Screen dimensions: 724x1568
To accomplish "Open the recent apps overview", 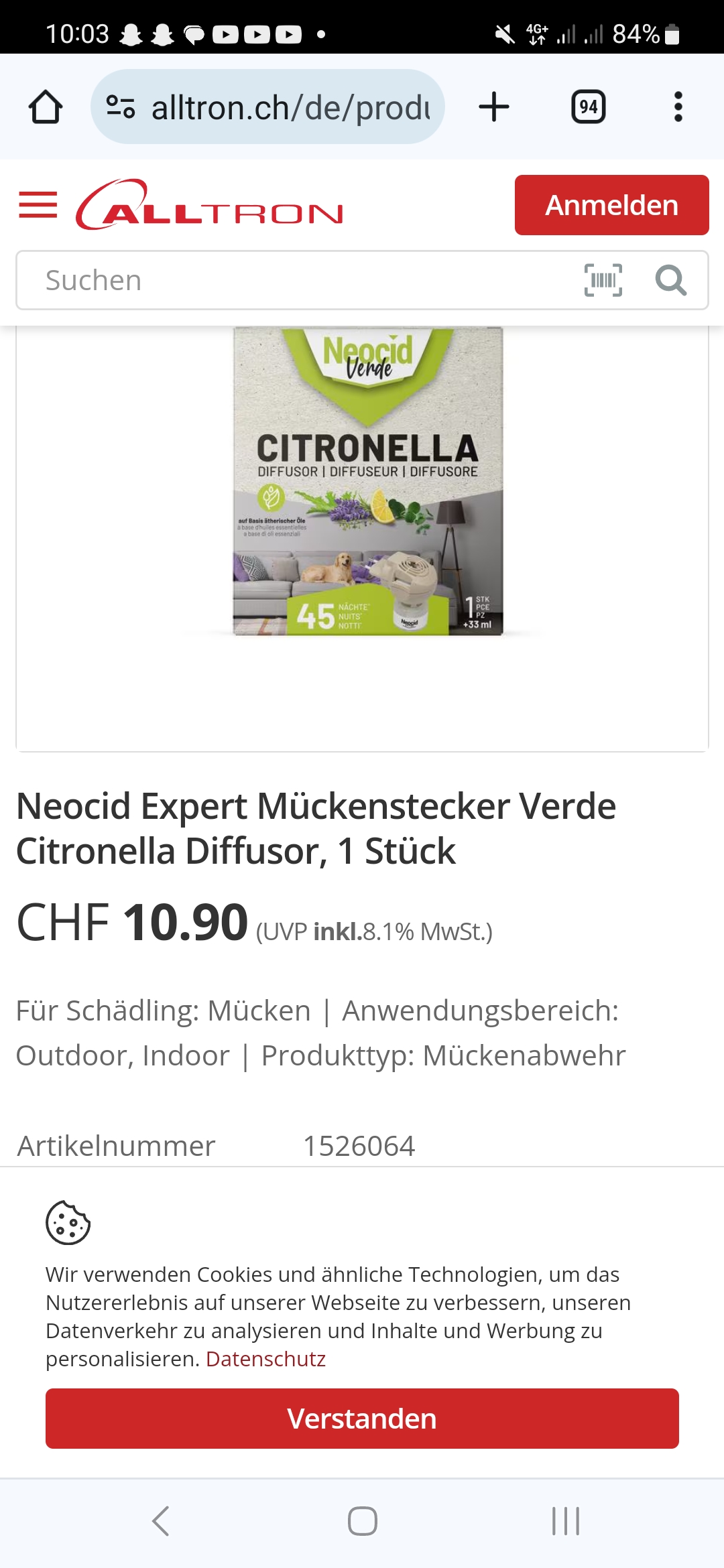I will [x=566, y=1521].
